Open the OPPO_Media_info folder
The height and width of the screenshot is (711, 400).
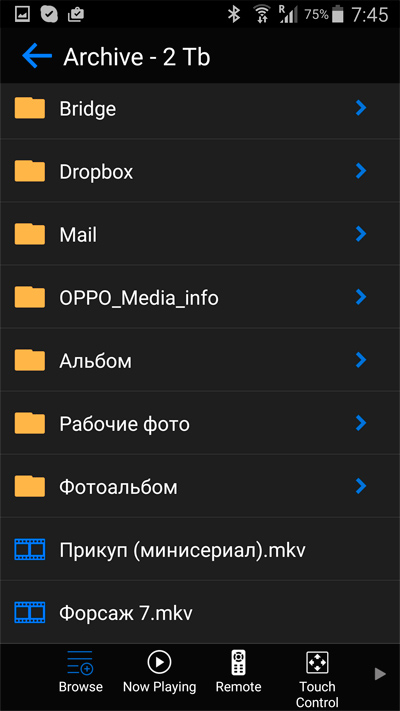pos(200,297)
